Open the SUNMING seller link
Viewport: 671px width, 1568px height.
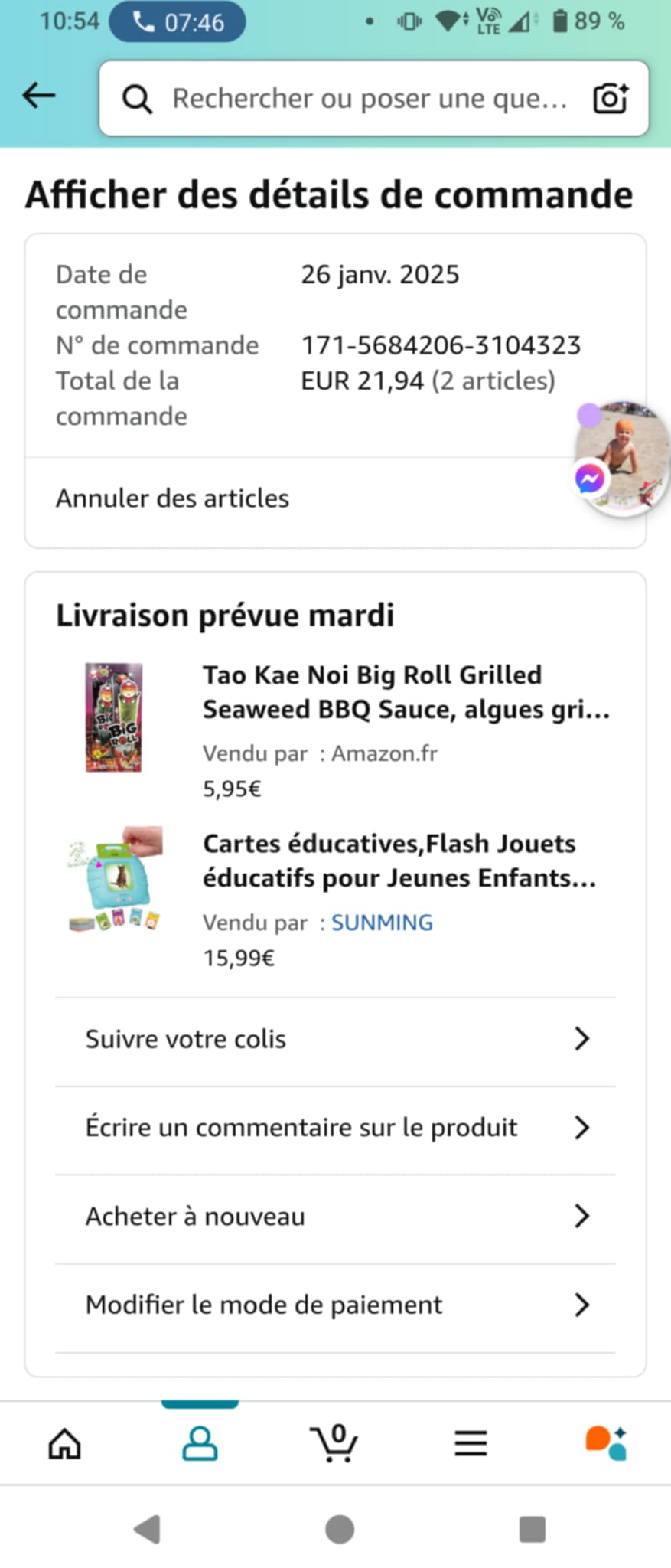[x=382, y=923]
